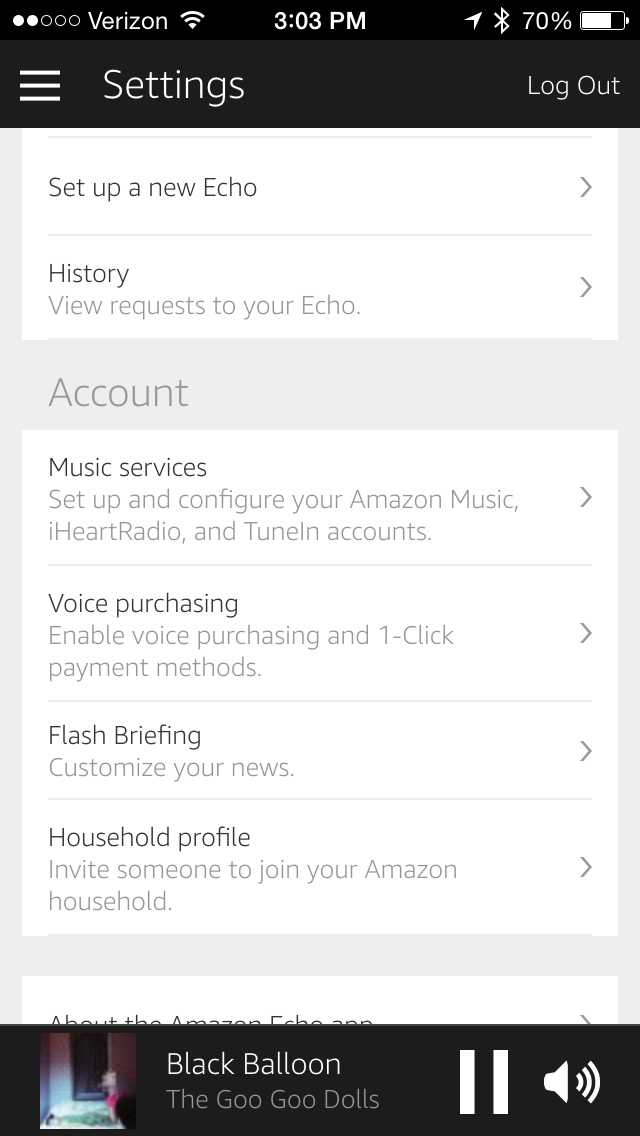Customize Flash Briefing news
640x1136 pixels.
click(x=320, y=751)
